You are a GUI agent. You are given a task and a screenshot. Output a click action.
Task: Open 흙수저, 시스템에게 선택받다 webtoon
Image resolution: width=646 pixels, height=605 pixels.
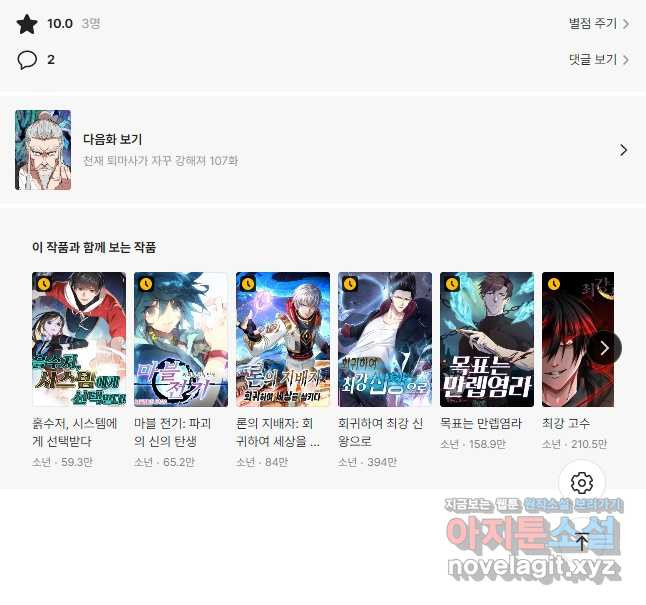click(79, 340)
